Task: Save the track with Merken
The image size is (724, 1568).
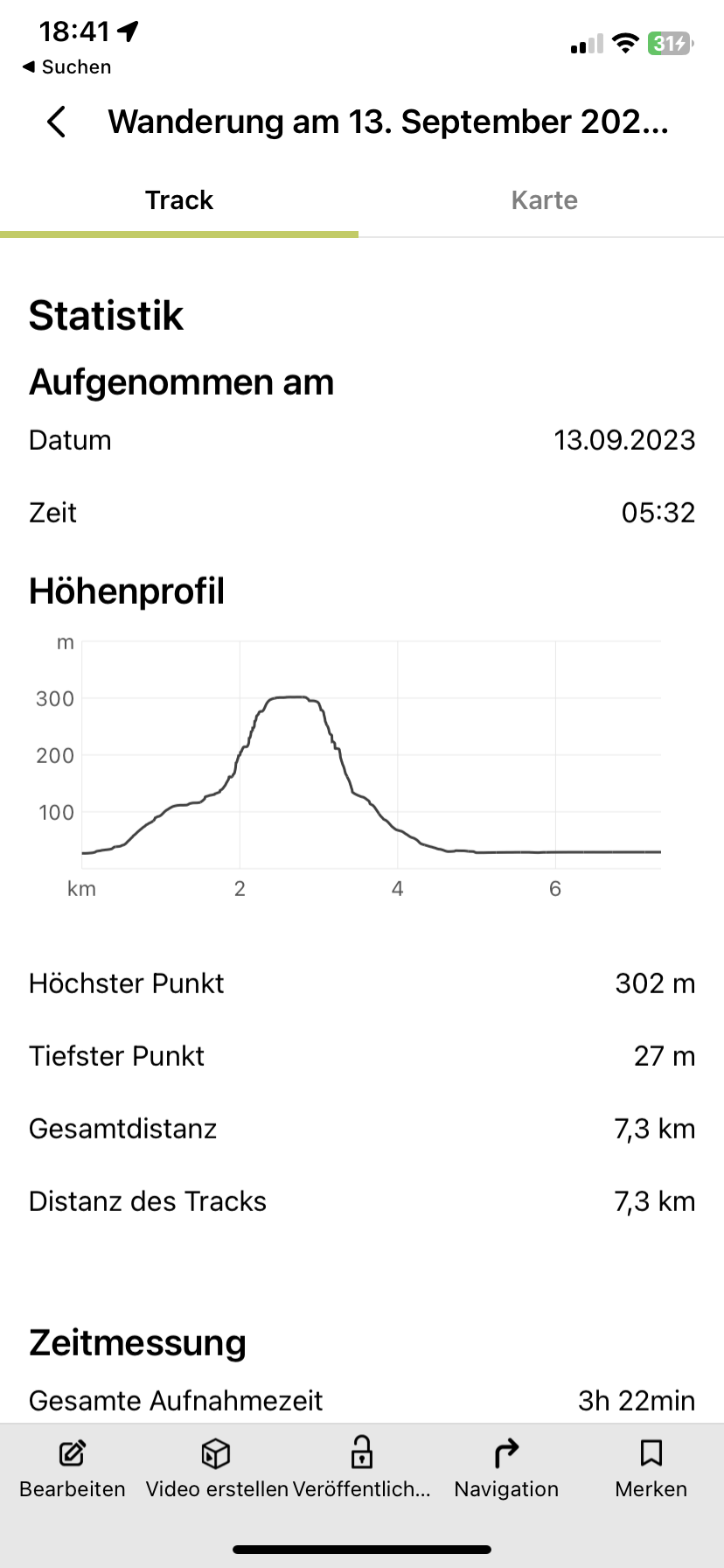Action: tap(651, 1468)
